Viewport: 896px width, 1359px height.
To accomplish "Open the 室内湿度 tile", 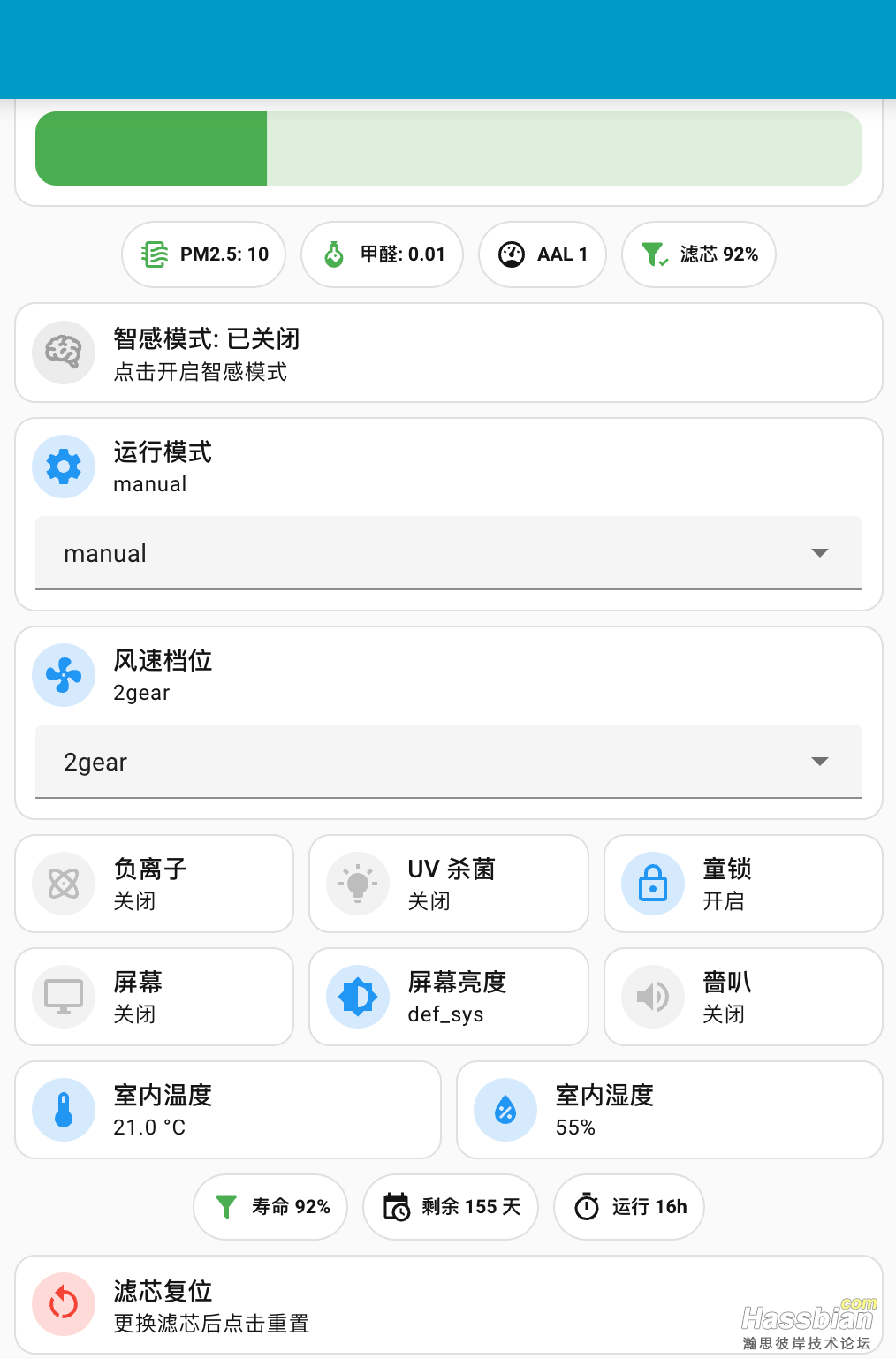I will pos(669,1110).
